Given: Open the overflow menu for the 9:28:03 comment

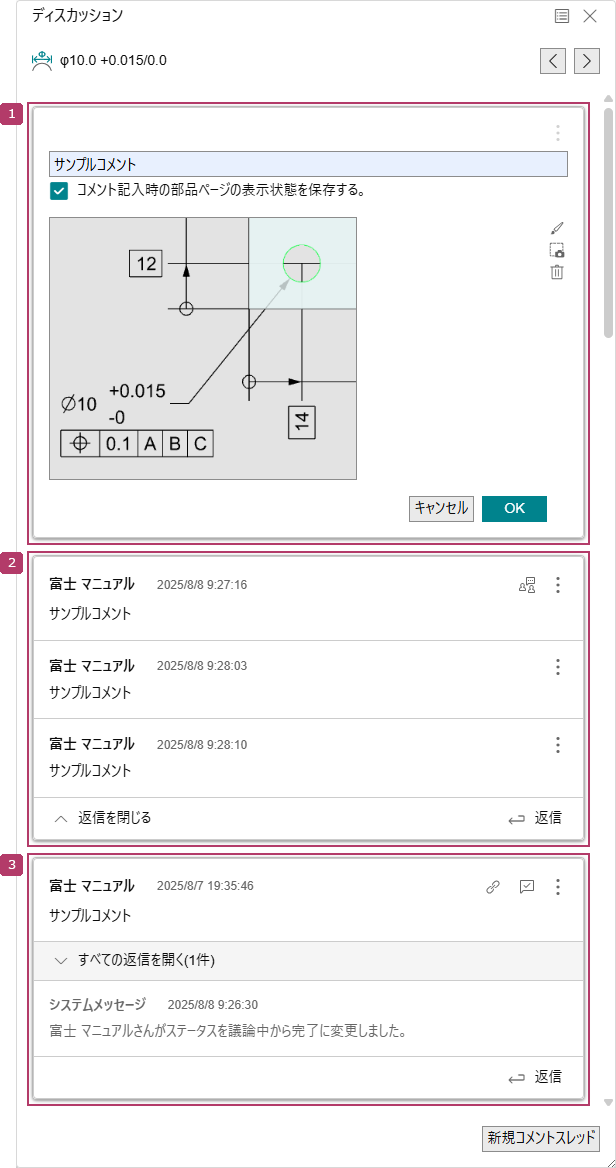Looking at the screenshot, I should tap(558, 666).
